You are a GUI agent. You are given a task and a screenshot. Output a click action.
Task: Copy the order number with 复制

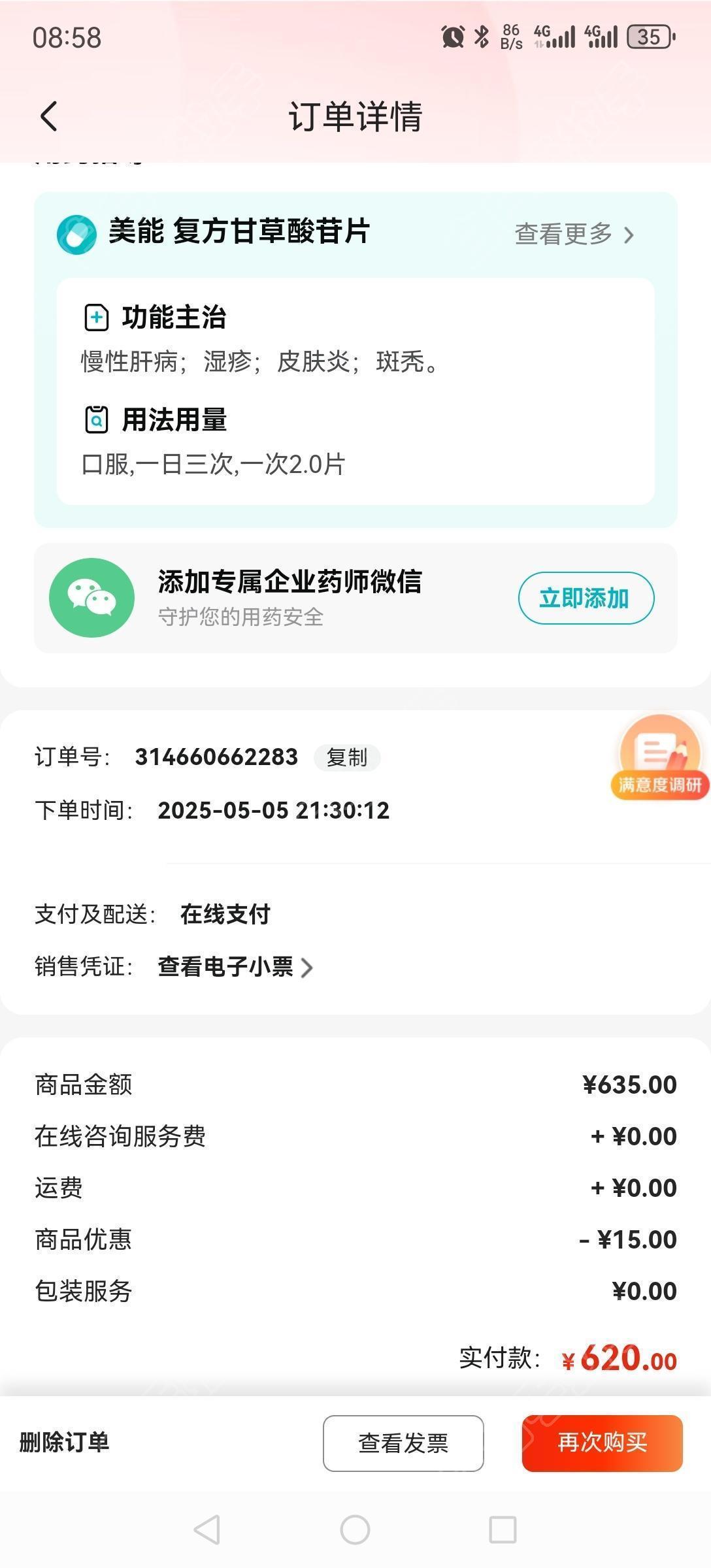click(347, 757)
